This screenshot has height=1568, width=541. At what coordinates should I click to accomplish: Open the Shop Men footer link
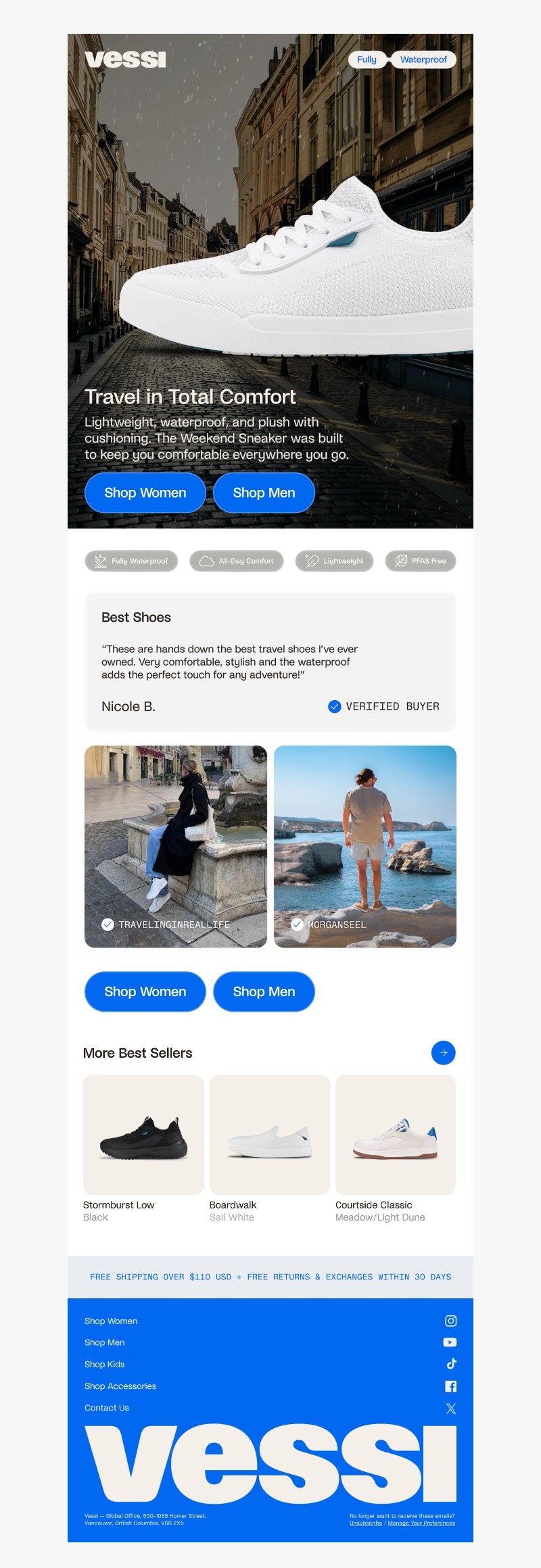[x=105, y=1342]
